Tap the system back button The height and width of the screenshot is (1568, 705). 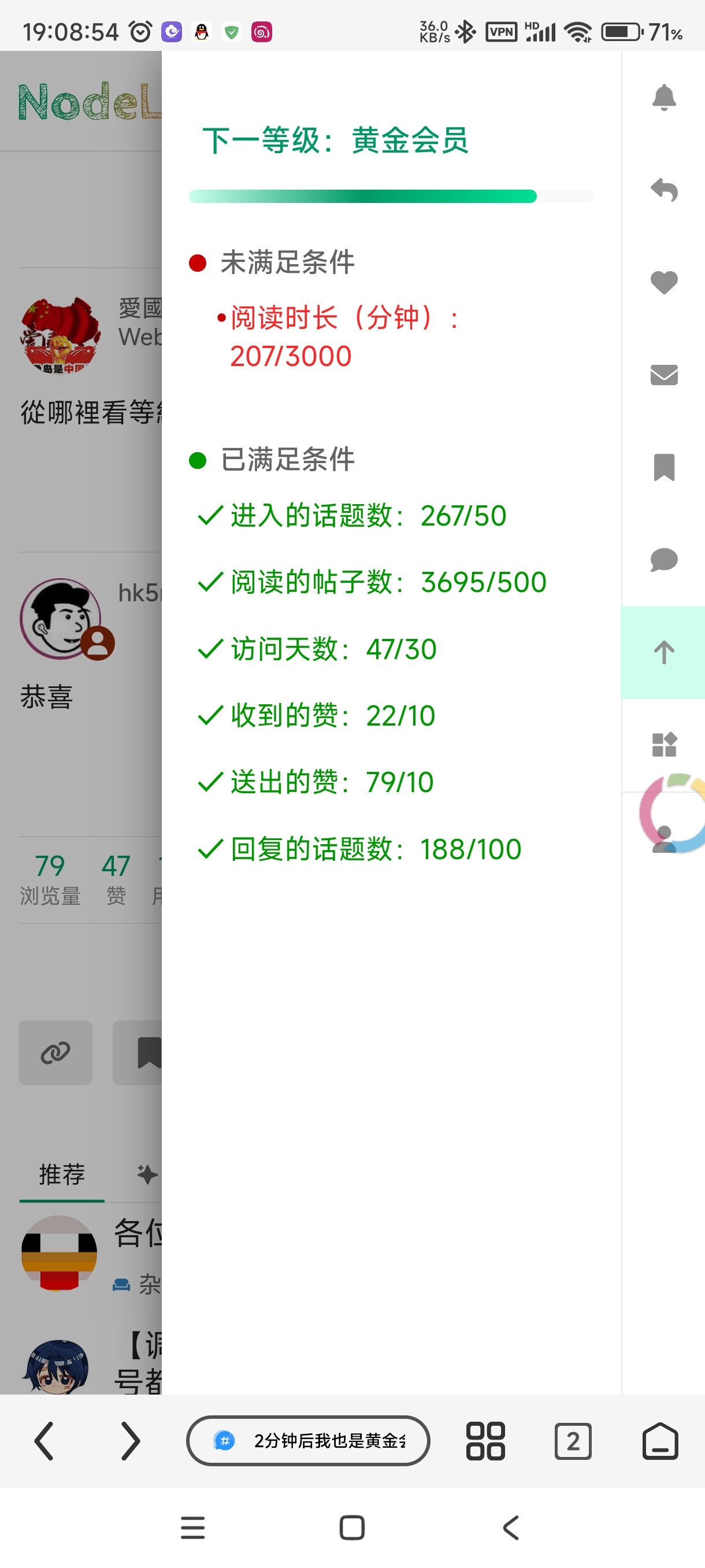511,1528
